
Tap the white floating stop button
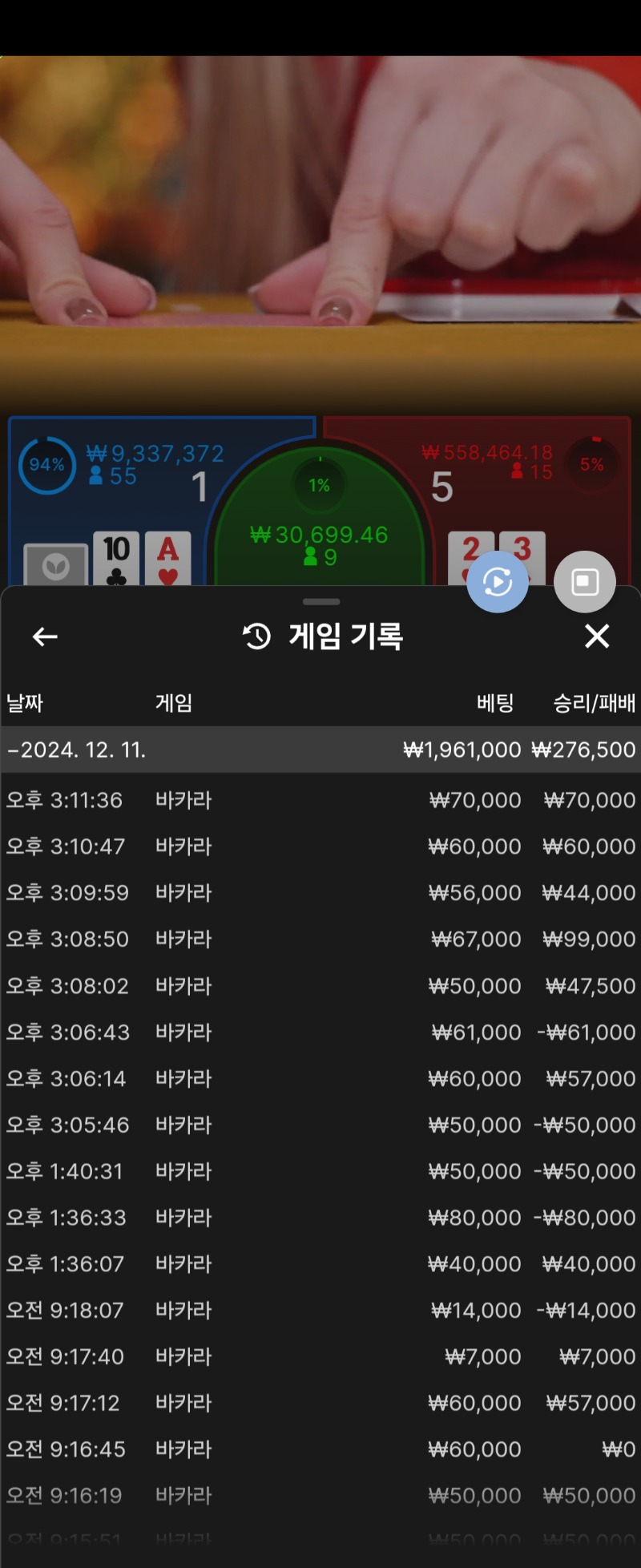click(x=584, y=582)
